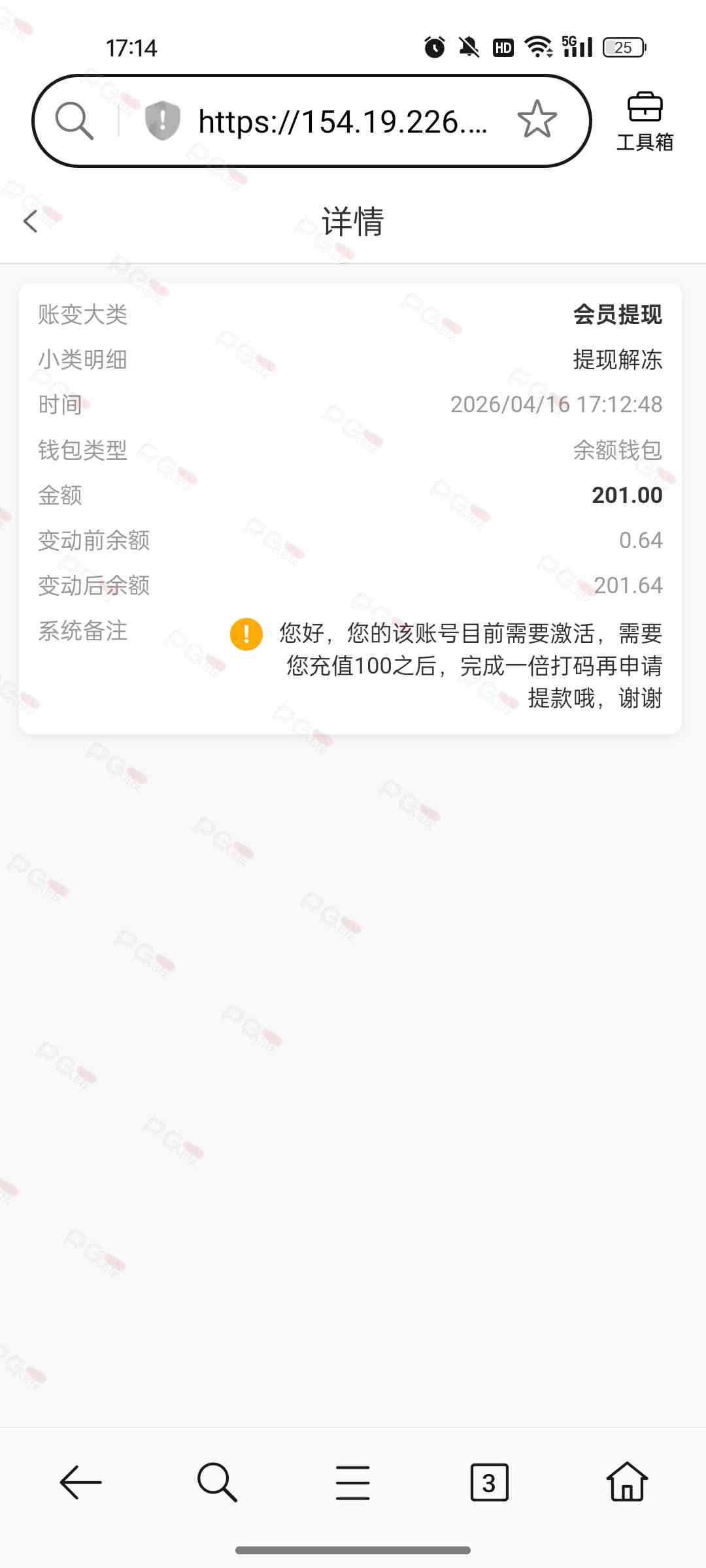Screen dimensions: 706x1568
Task: Go back from the 详情 page
Action: coord(30,221)
